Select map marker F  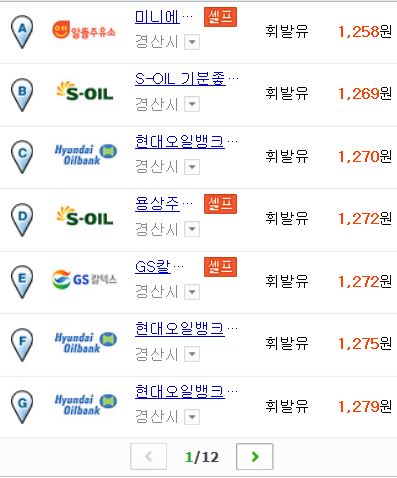(x=22, y=345)
